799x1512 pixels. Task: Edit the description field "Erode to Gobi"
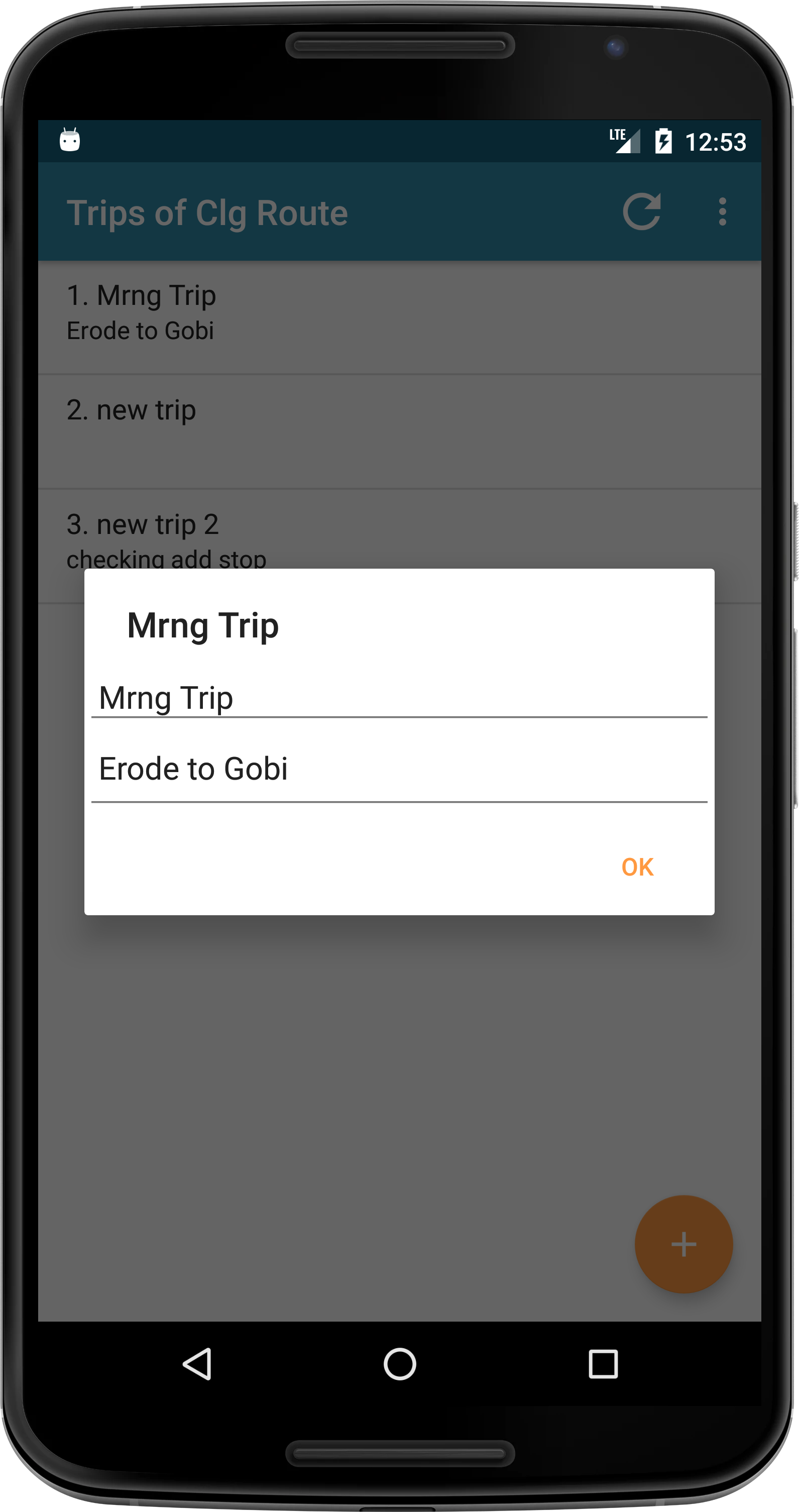[x=399, y=769]
